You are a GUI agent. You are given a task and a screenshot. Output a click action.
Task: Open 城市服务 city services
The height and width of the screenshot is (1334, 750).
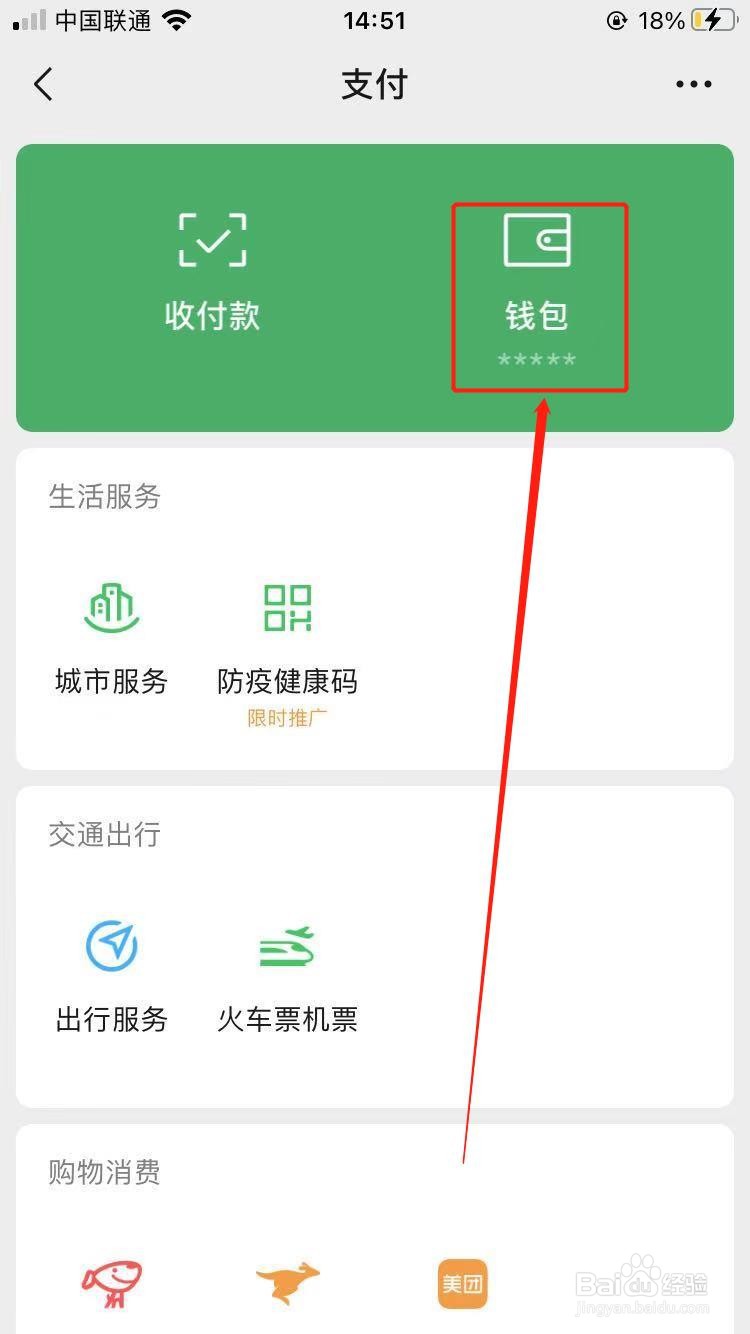click(x=110, y=635)
